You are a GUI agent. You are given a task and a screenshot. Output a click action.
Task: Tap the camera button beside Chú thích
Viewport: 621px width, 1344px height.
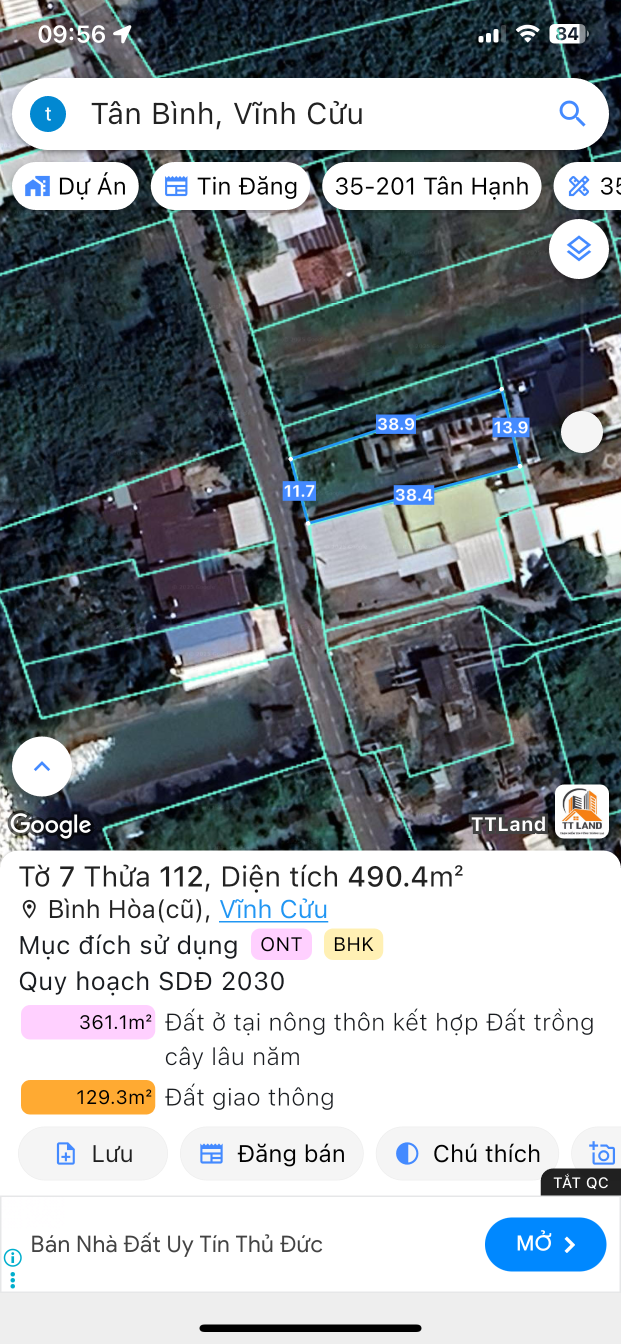pyautogui.click(x=600, y=1154)
